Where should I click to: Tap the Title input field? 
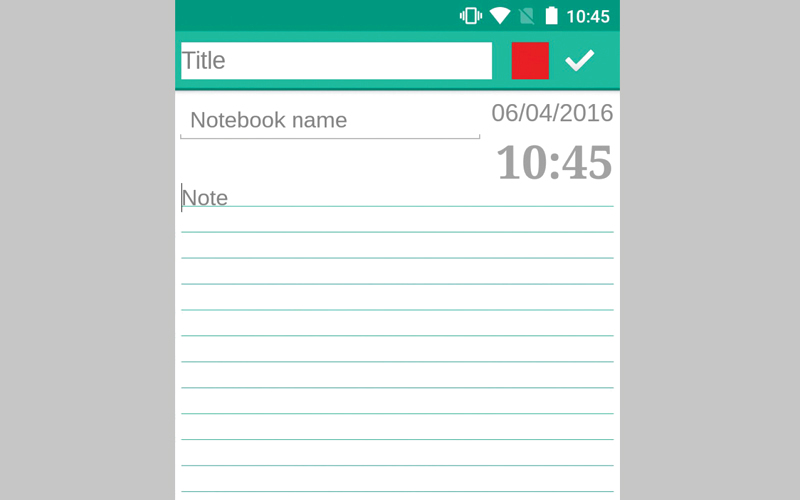pos(336,61)
